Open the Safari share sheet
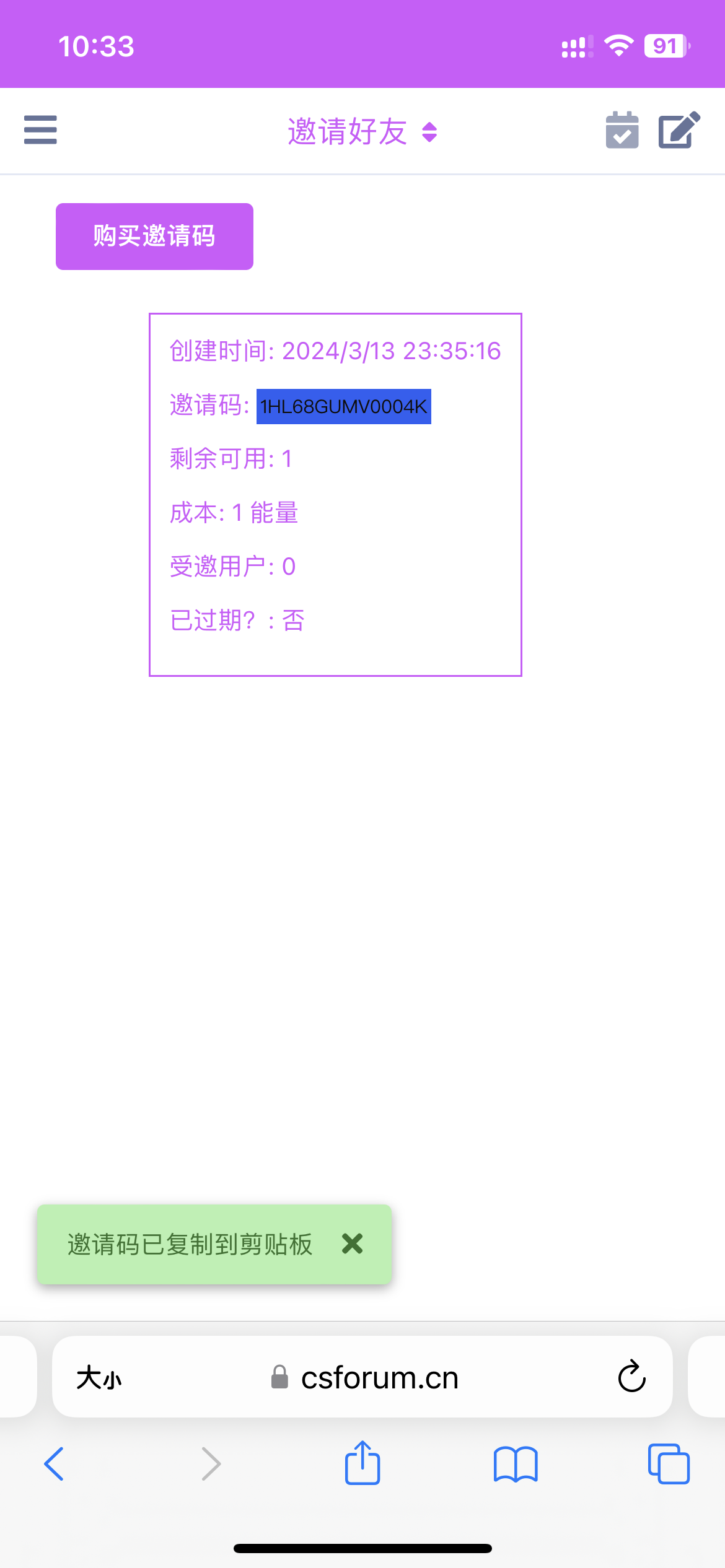725x1568 pixels. (362, 1462)
